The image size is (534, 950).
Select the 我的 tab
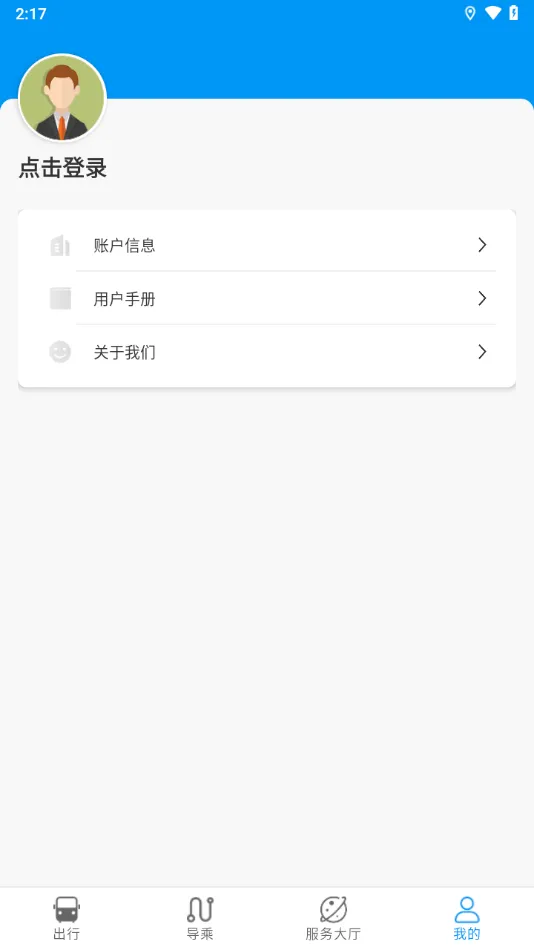coord(467,918)
